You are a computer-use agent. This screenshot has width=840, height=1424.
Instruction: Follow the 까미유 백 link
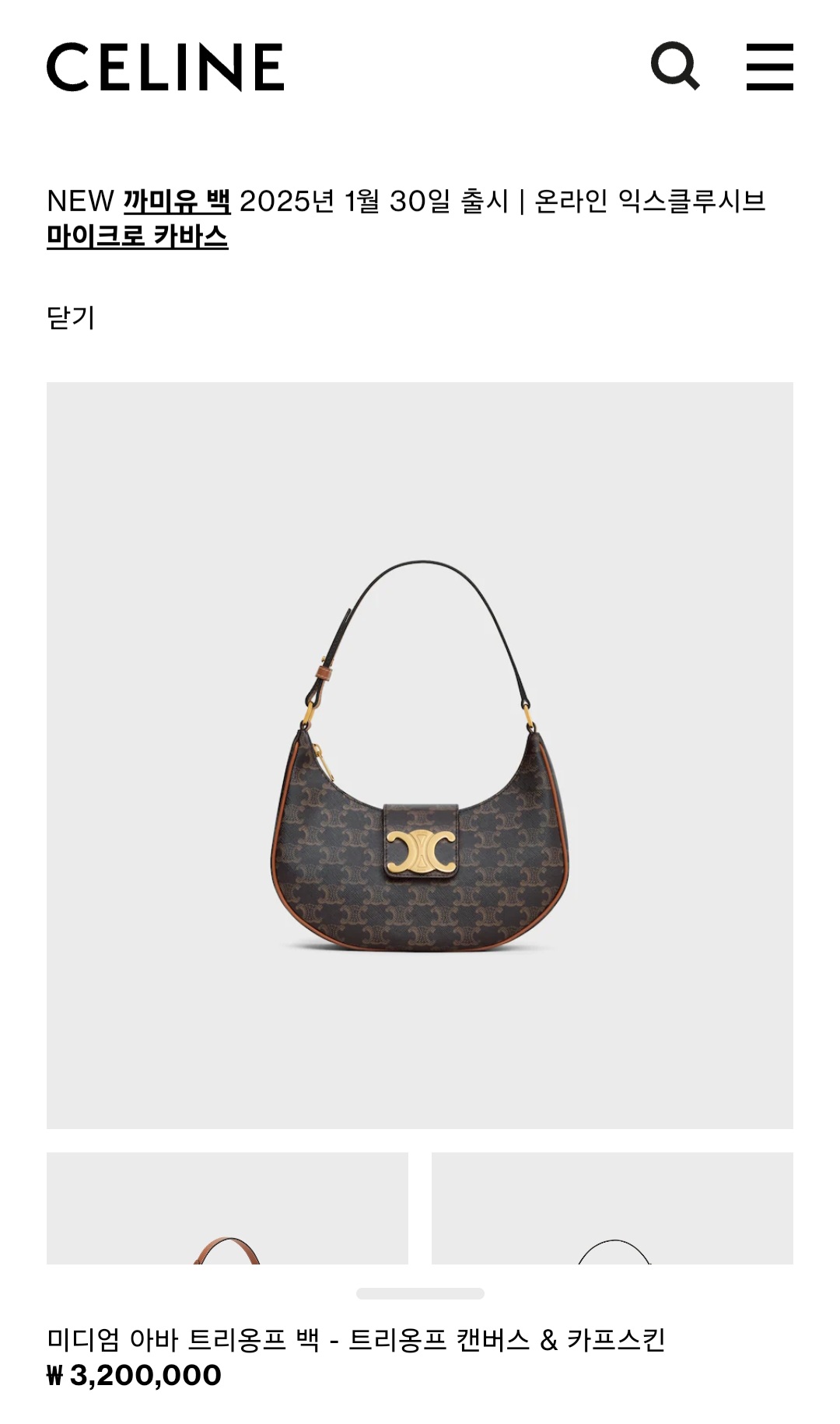point(177,202)
